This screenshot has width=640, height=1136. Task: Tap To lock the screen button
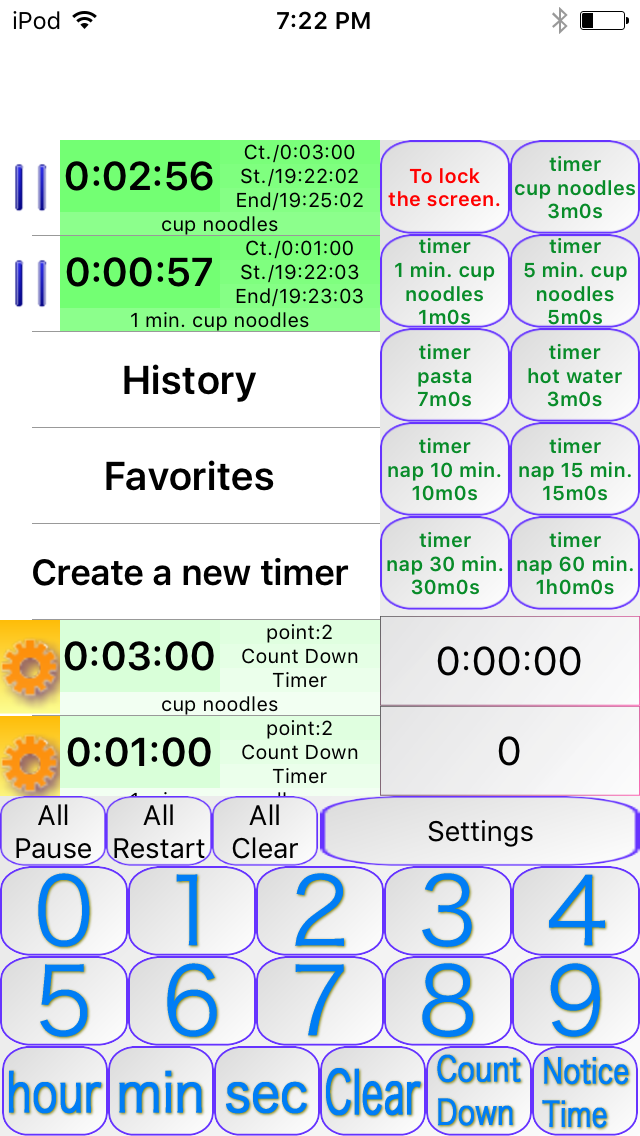pyautogui.click(x=444, y=187)
